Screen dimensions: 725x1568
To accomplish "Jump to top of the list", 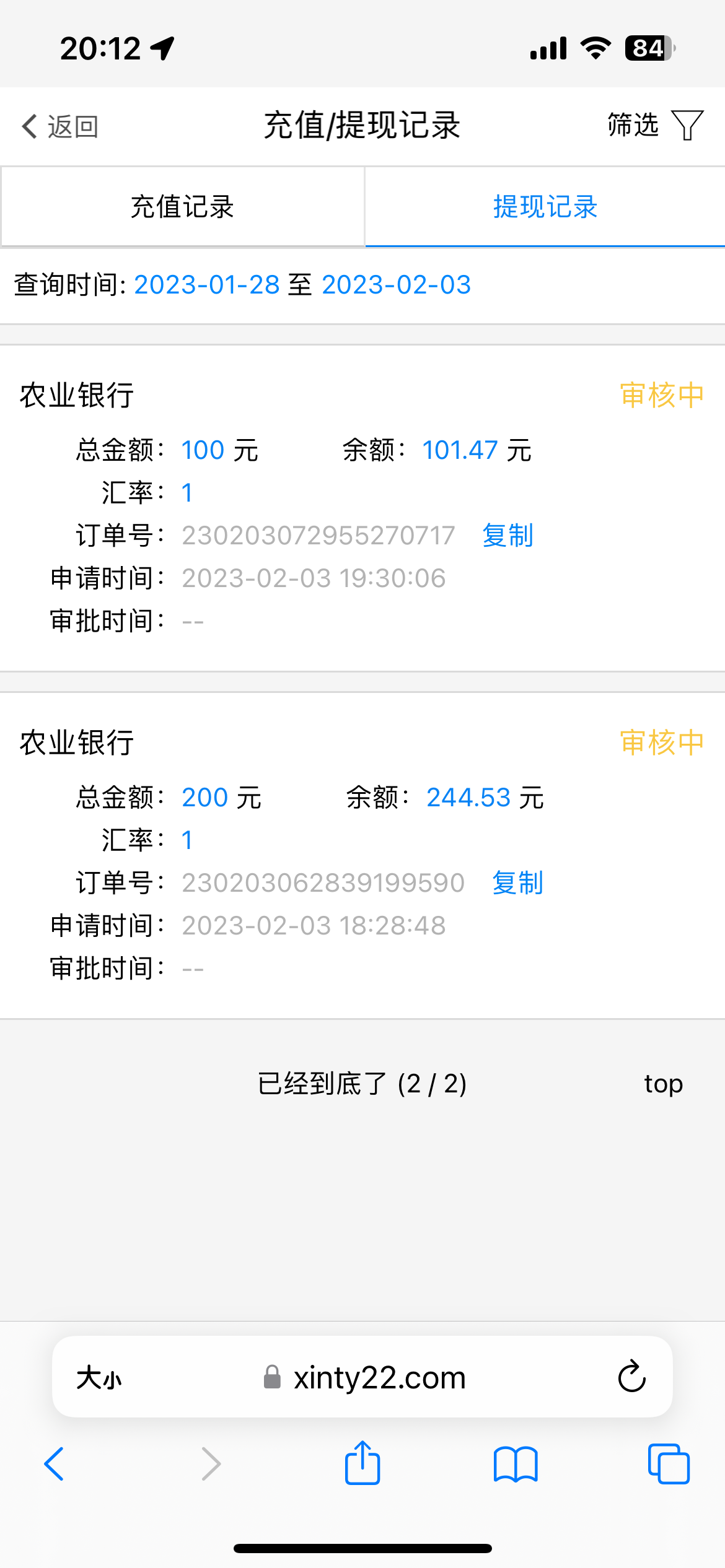I will pos(663,1084).
